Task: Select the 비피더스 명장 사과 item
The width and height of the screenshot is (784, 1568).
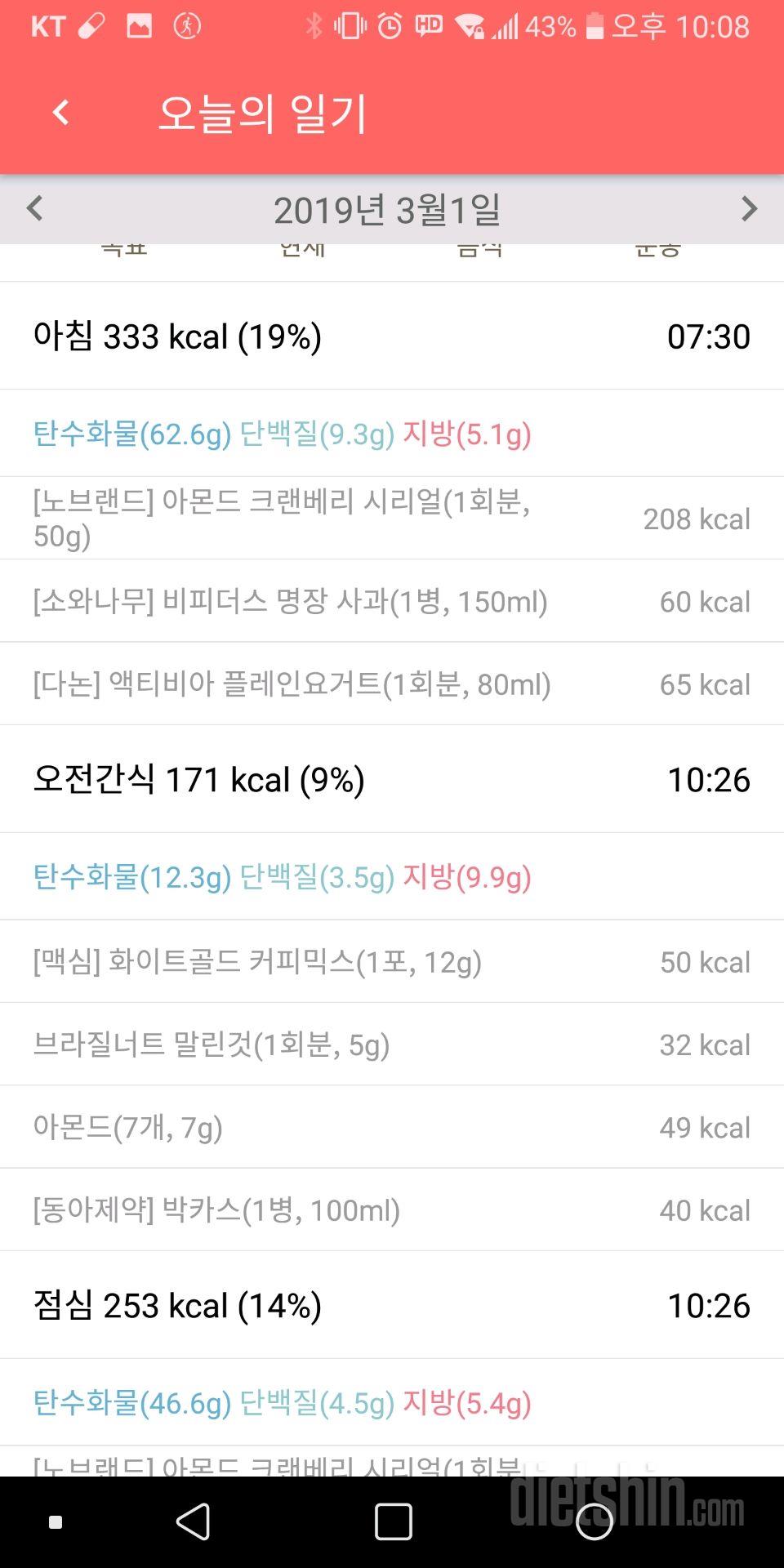Action: pyautogui.click(x=392, y=601)
